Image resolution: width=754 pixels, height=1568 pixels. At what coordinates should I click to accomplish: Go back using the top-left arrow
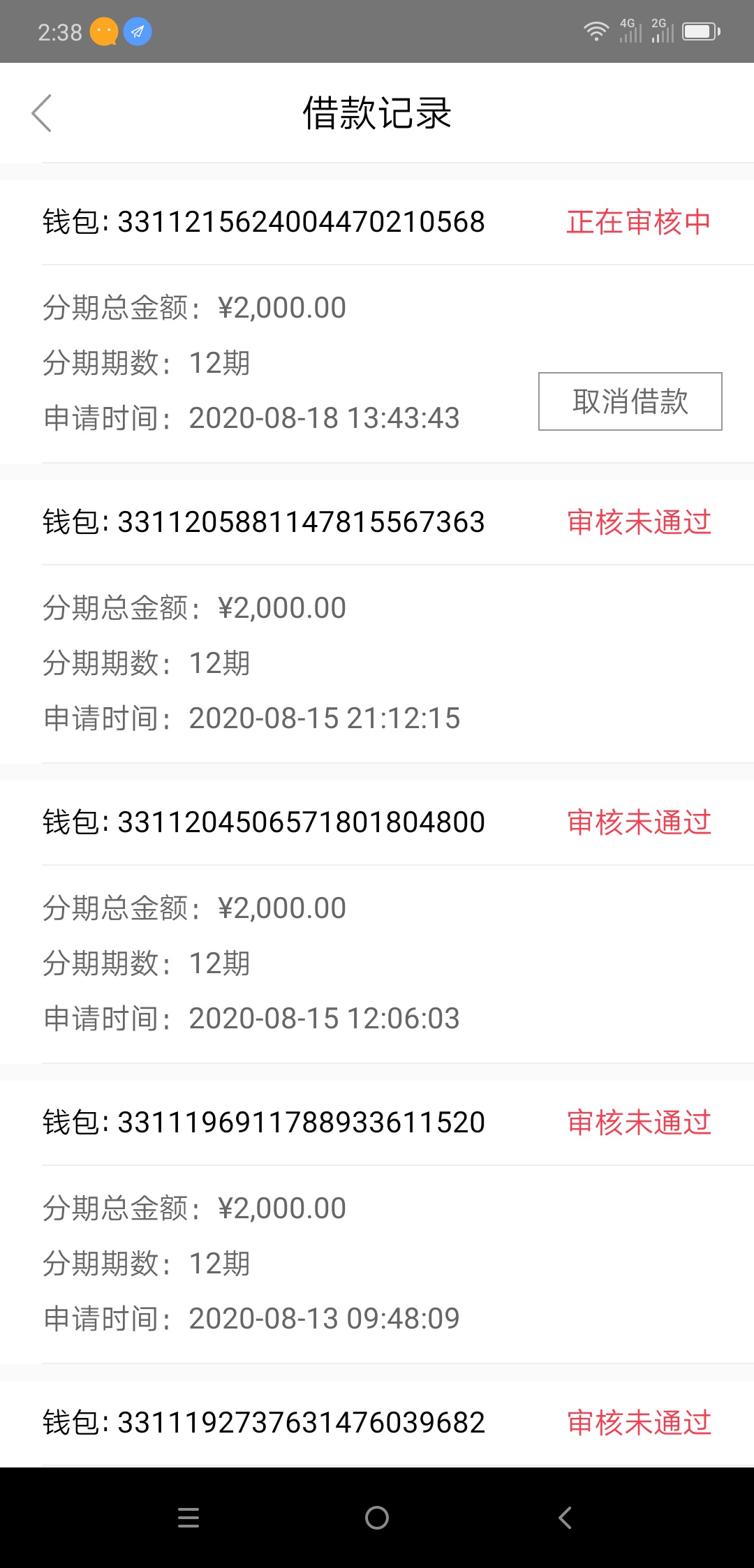pyautogui.click(x=42, y=113)
